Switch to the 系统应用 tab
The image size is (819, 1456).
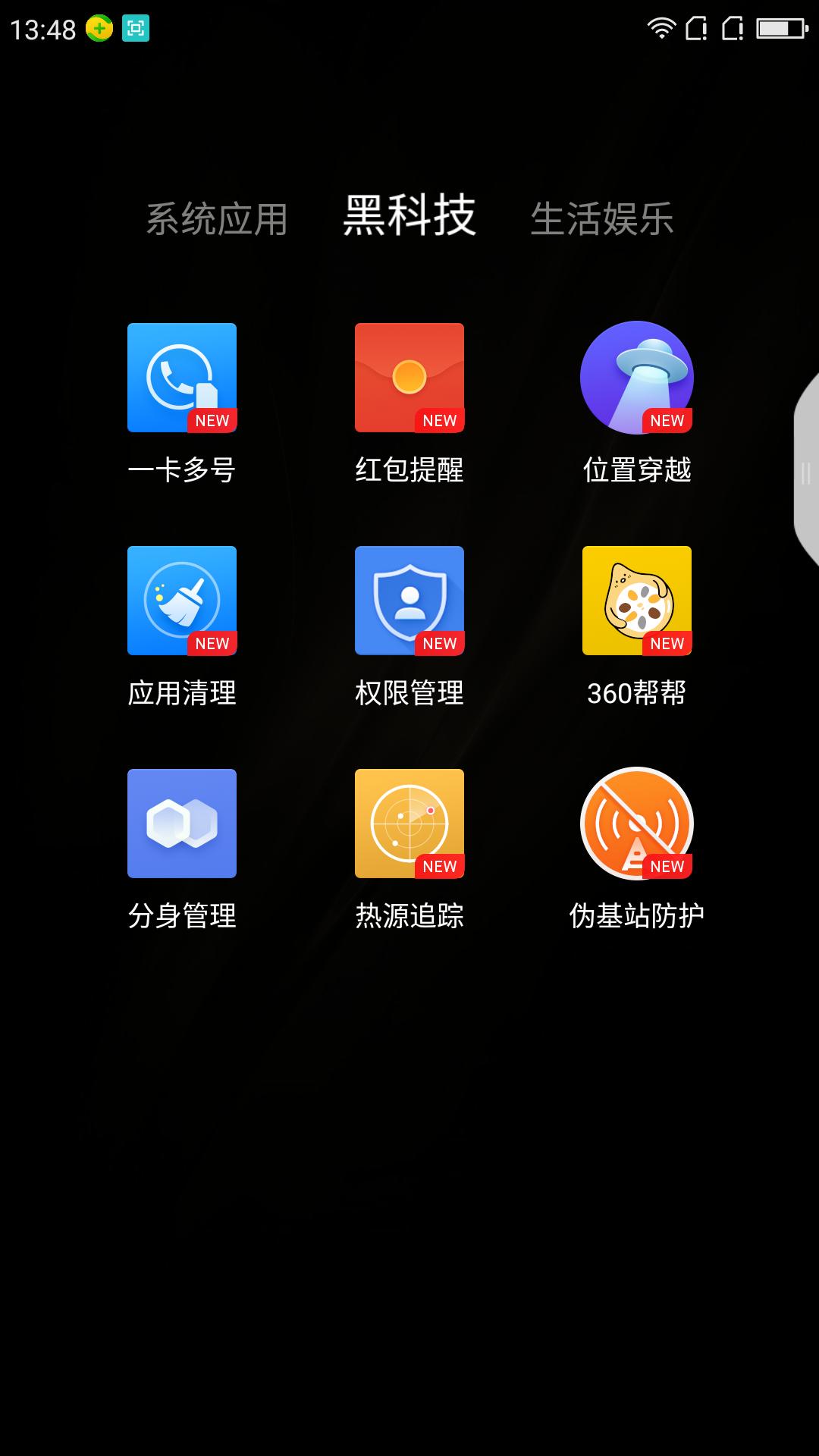coord(217,220)
